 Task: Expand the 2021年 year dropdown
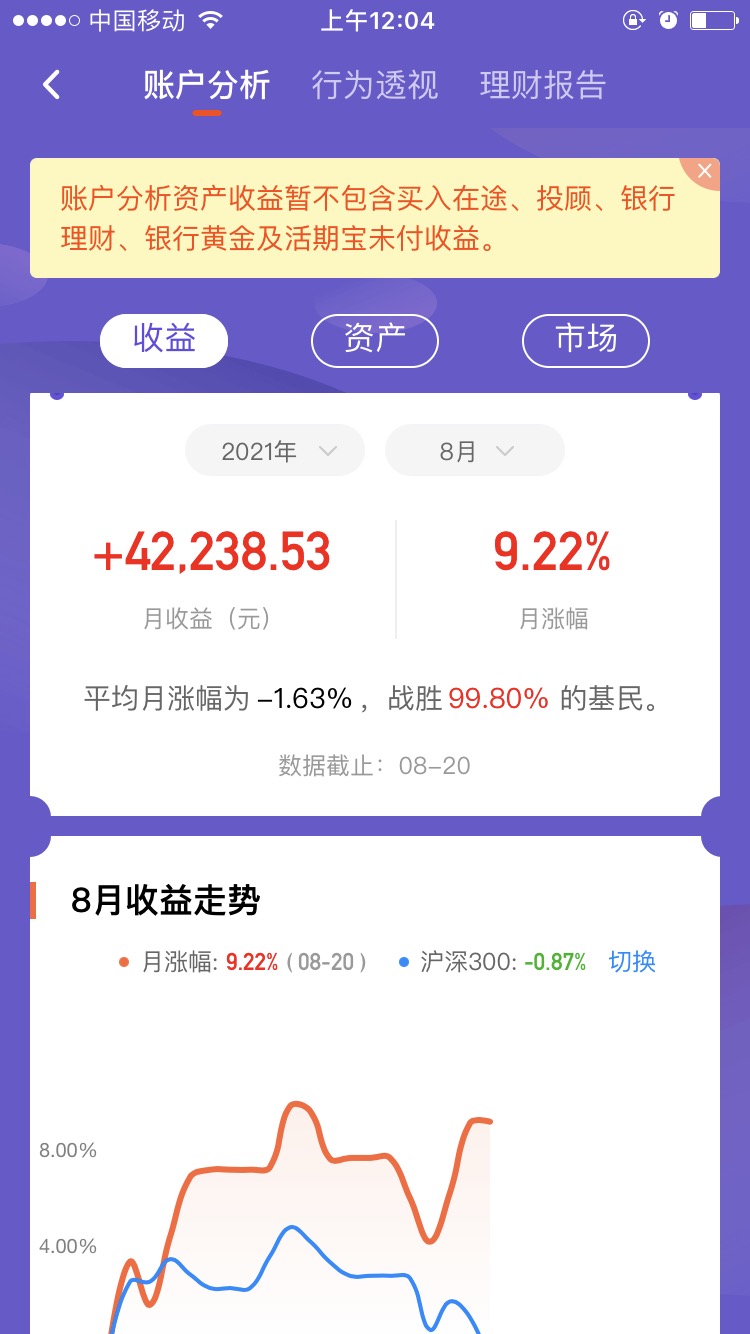pyautogui.click(x=275, y=451)
